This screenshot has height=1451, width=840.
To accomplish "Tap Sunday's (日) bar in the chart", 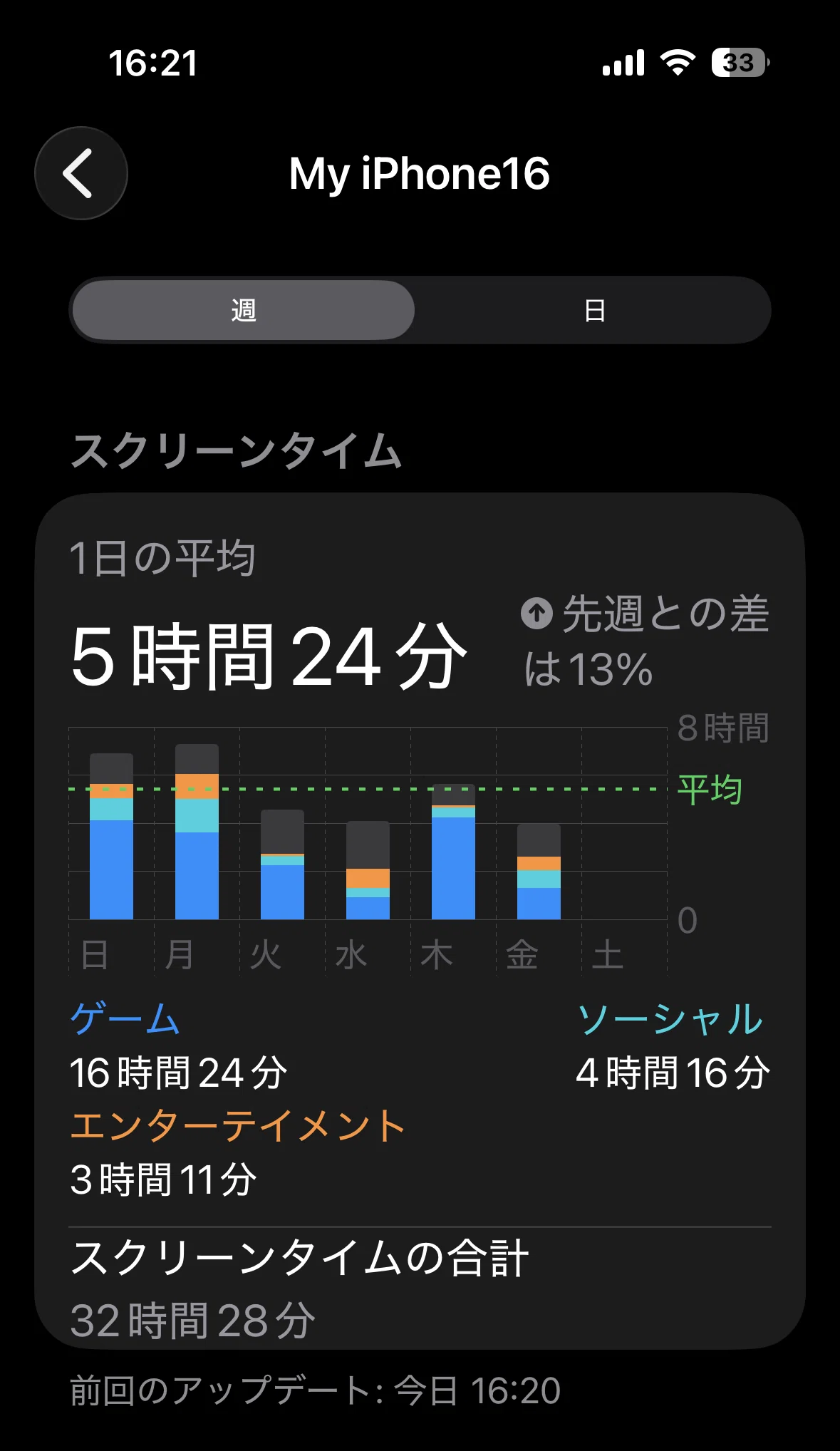I will [111, 836].
